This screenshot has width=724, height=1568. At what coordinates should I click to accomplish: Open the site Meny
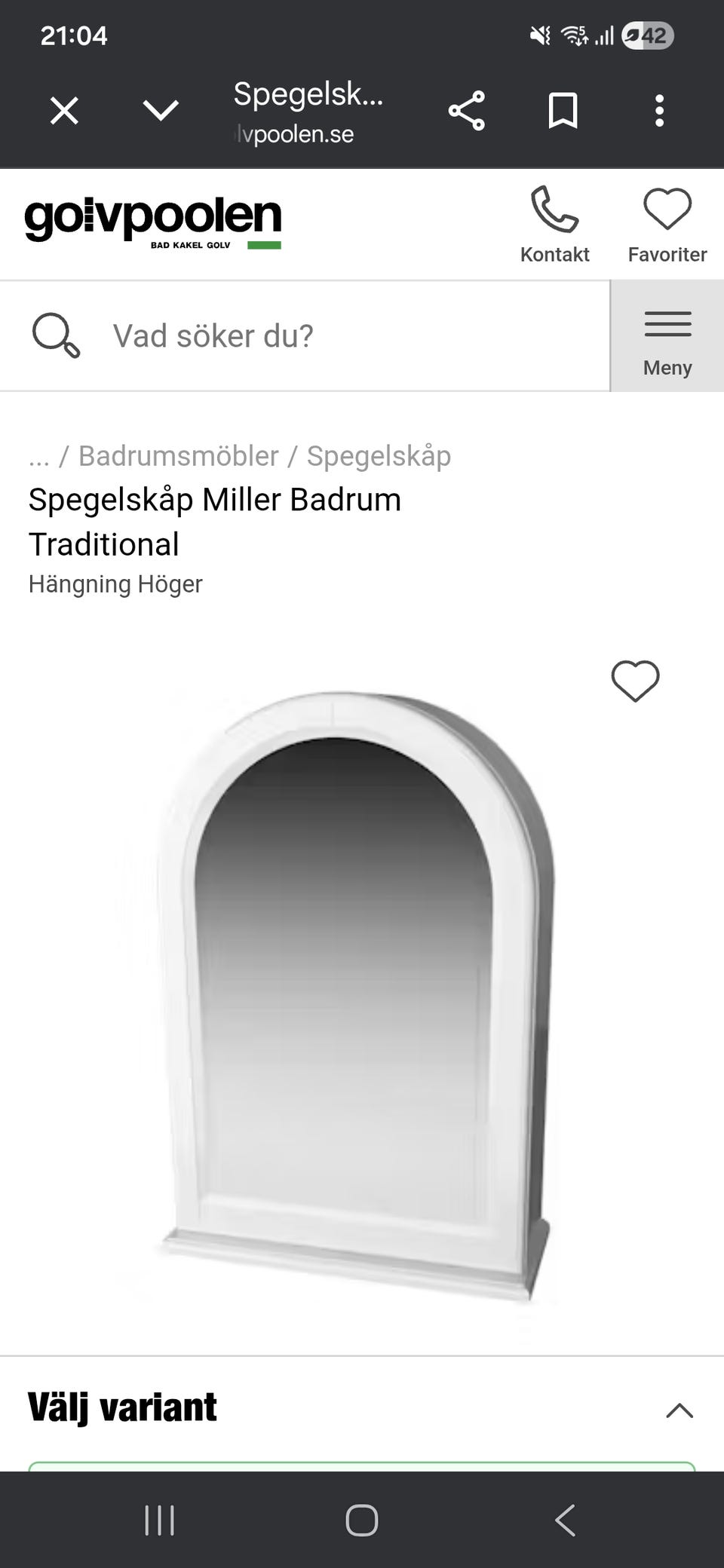pos(667,335)
